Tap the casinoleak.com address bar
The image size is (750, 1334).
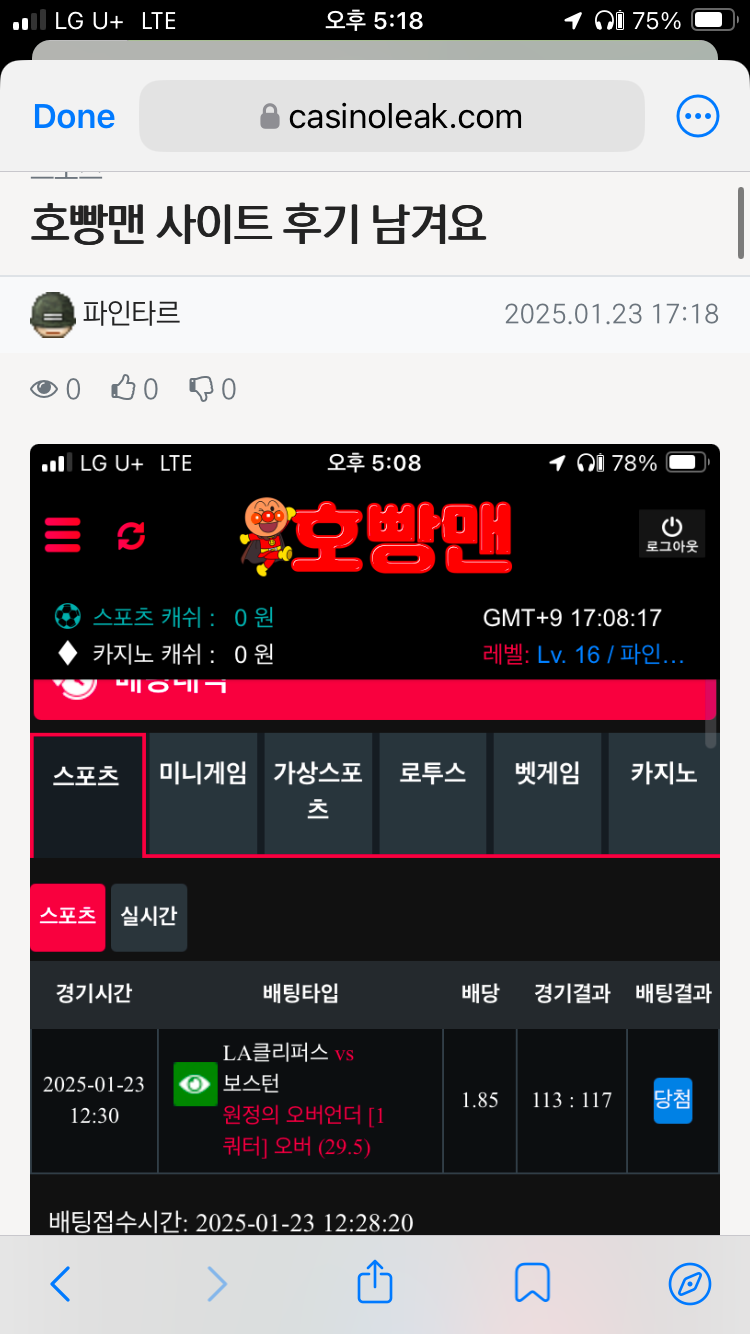391,117
